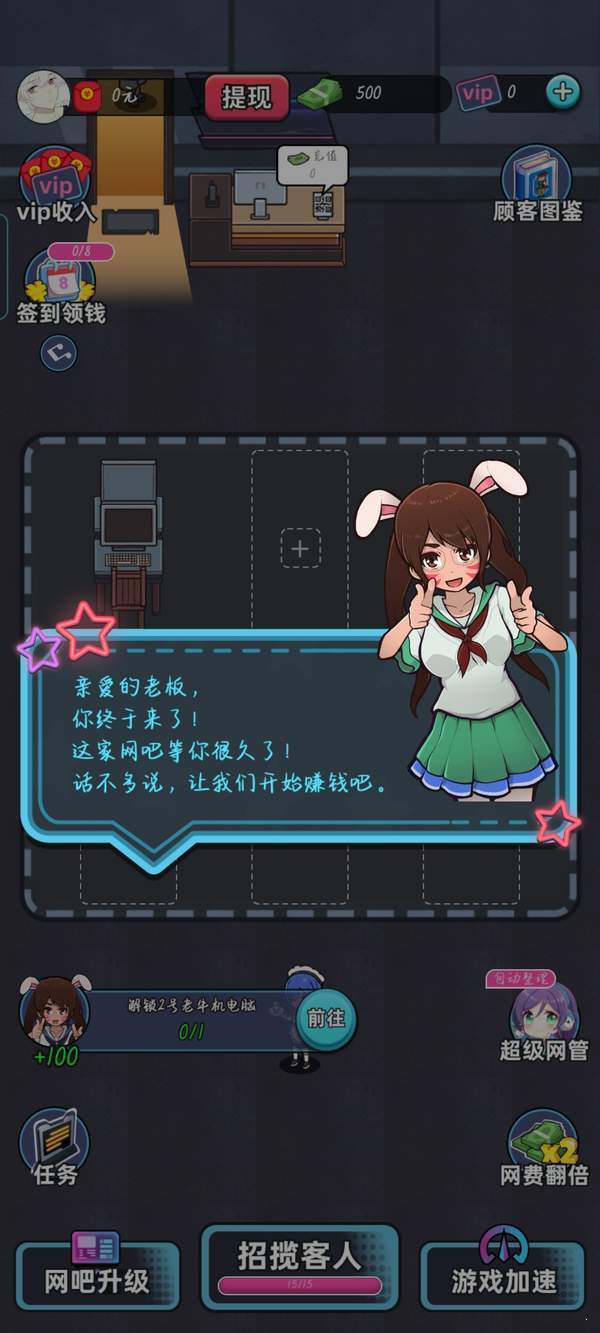Open the player avatar profile
Screen dimensions: 600x1333
tap(44, 95)
